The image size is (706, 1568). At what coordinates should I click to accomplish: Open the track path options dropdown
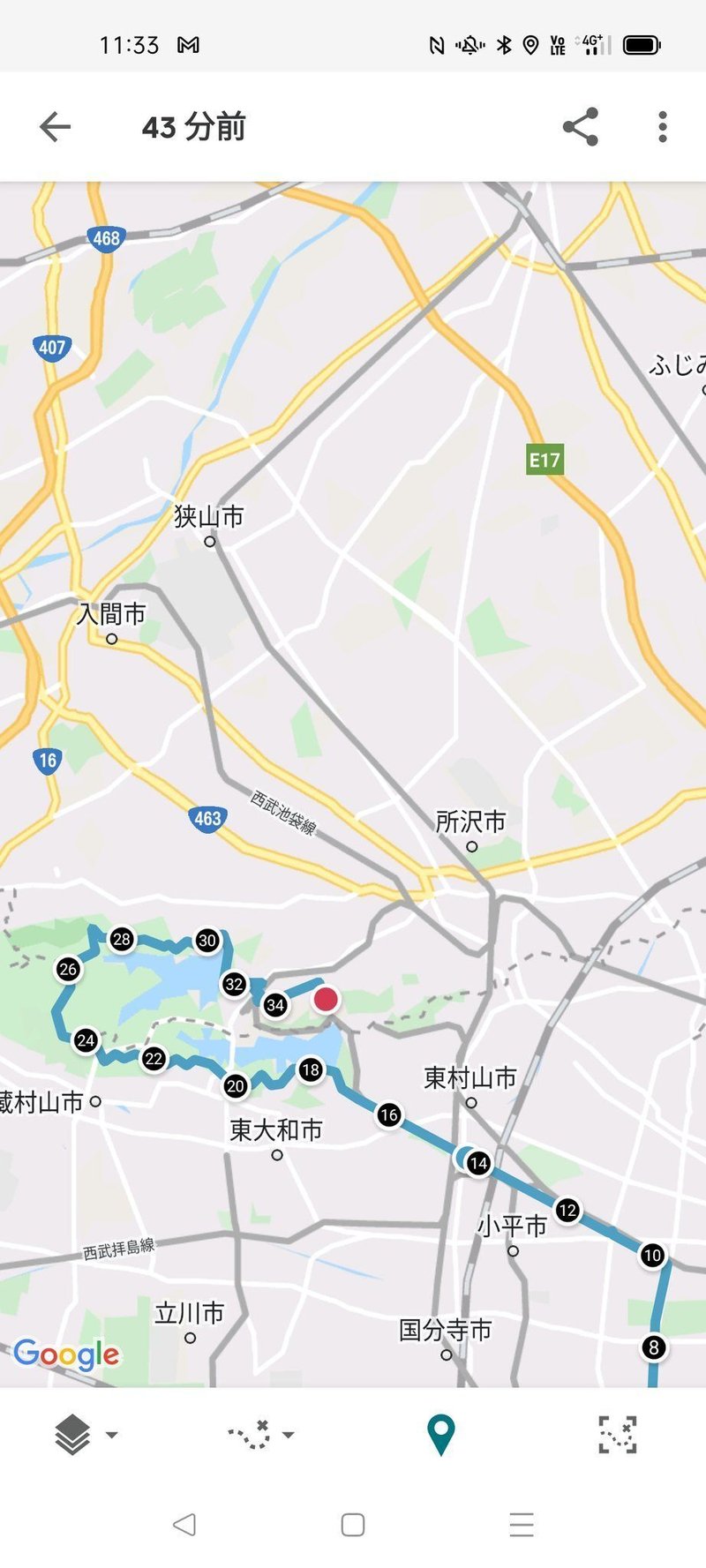pyautogui.click(x=261, y=1434)
